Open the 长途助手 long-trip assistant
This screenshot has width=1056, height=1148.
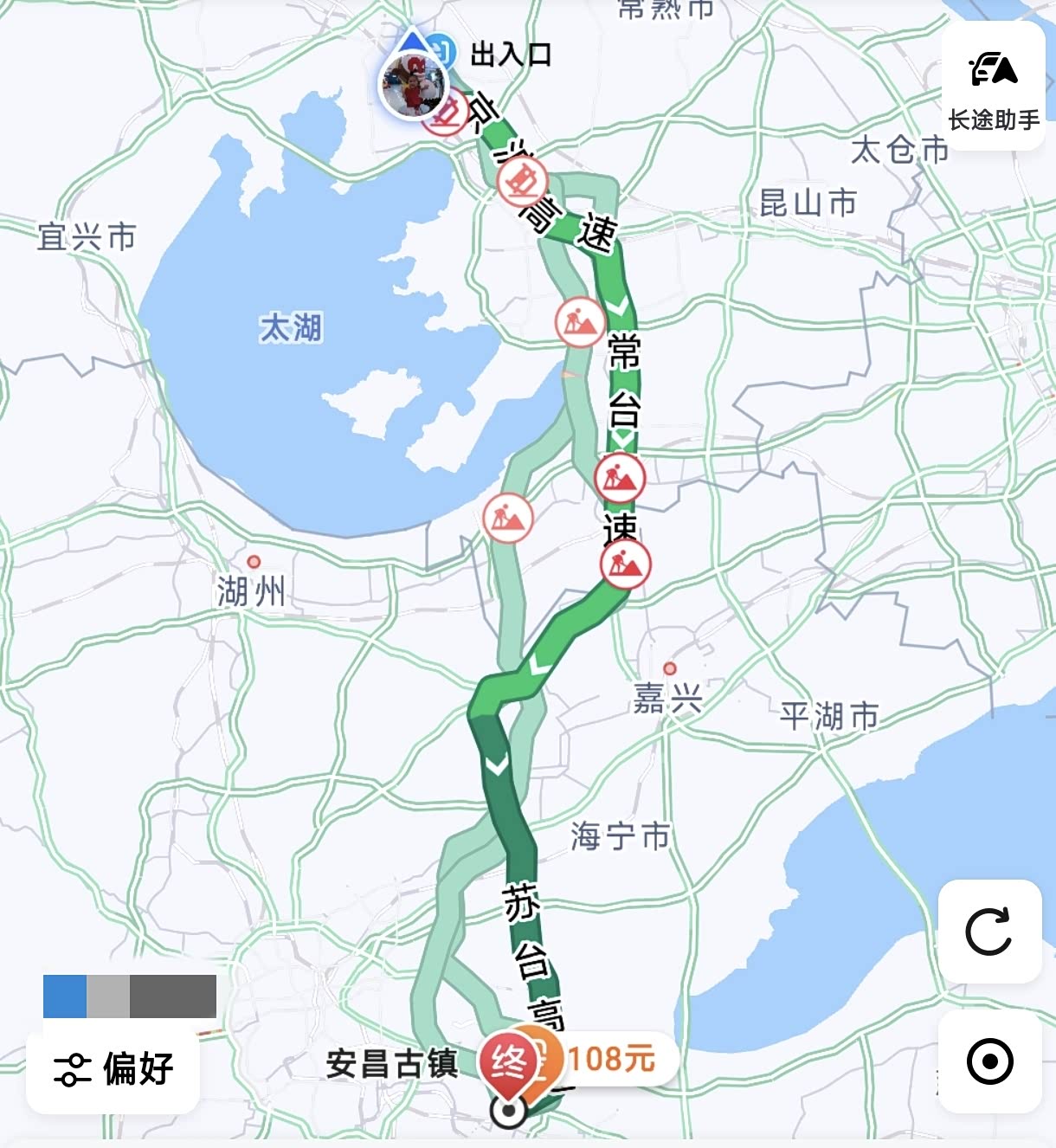pyautogui.click(x=993, y=87)
